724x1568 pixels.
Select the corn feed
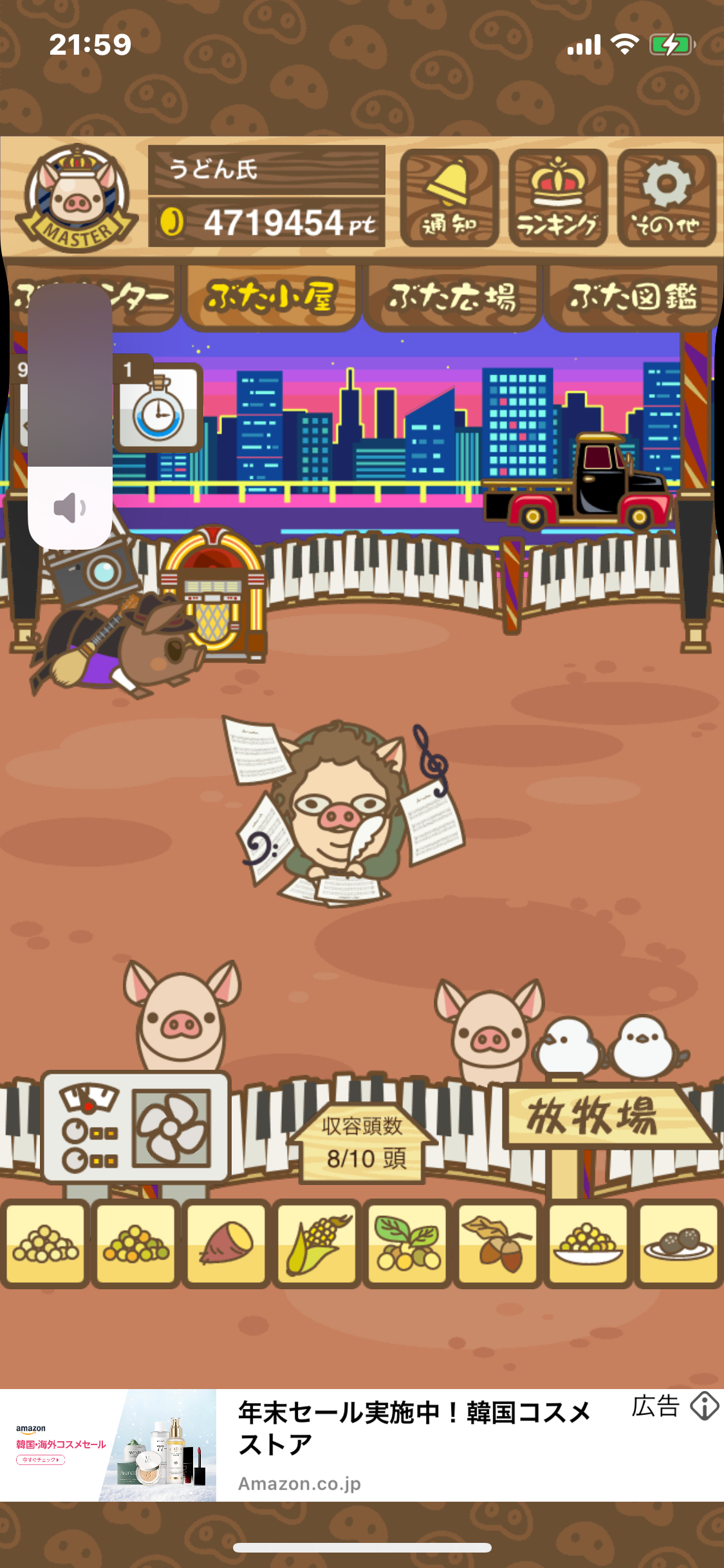pyautogui.click(x=317, y=1243)
